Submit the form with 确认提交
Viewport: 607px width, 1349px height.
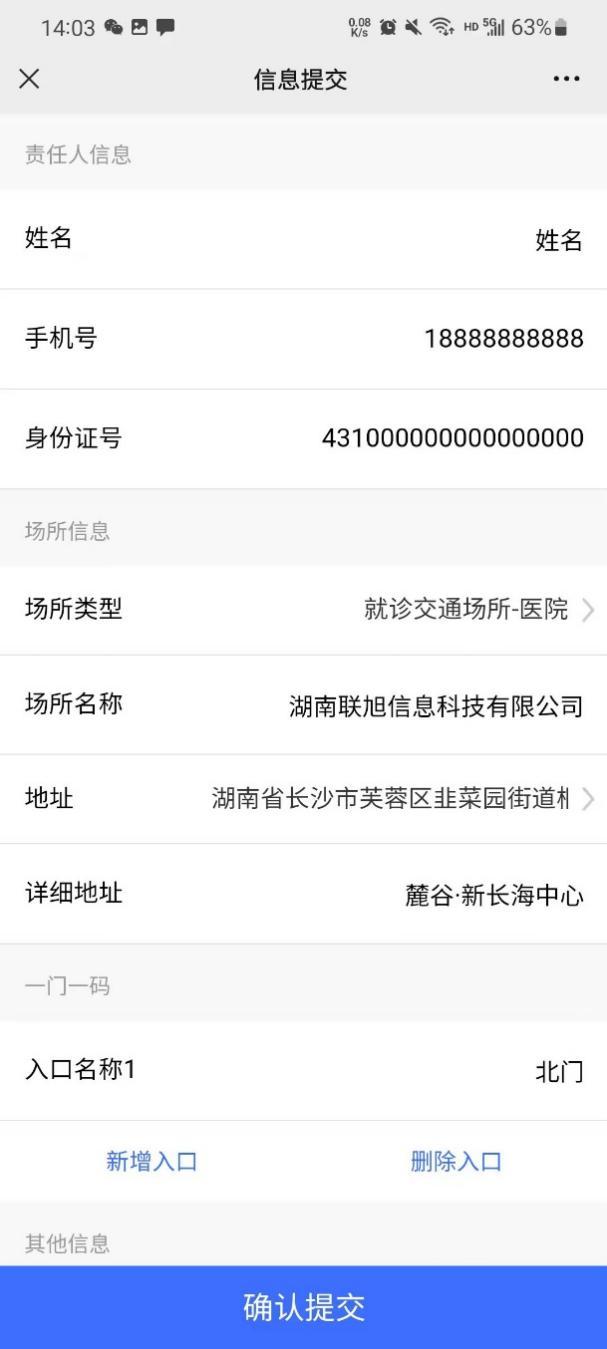click(303, 1307)
